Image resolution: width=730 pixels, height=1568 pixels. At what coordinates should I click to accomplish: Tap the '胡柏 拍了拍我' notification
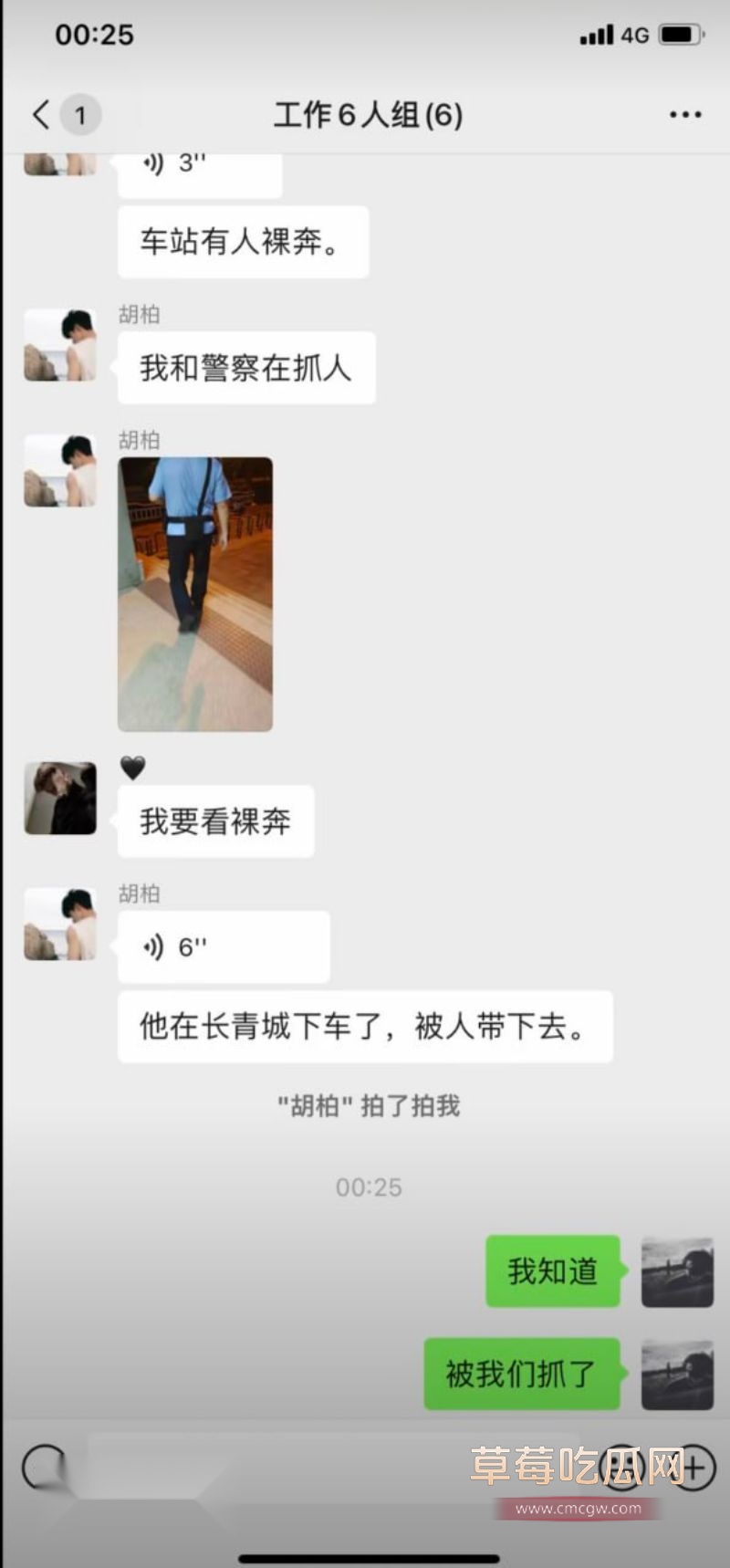366,1105
